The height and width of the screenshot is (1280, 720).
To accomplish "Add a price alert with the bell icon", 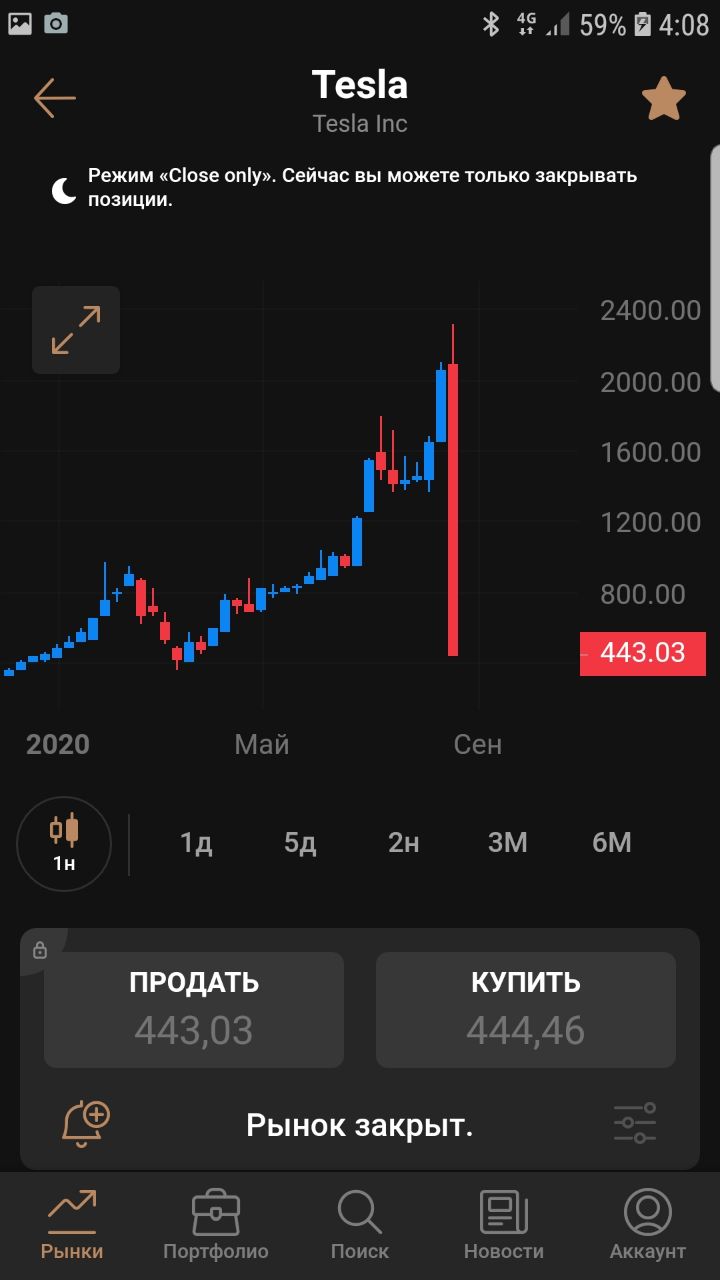I will 86,1124.
